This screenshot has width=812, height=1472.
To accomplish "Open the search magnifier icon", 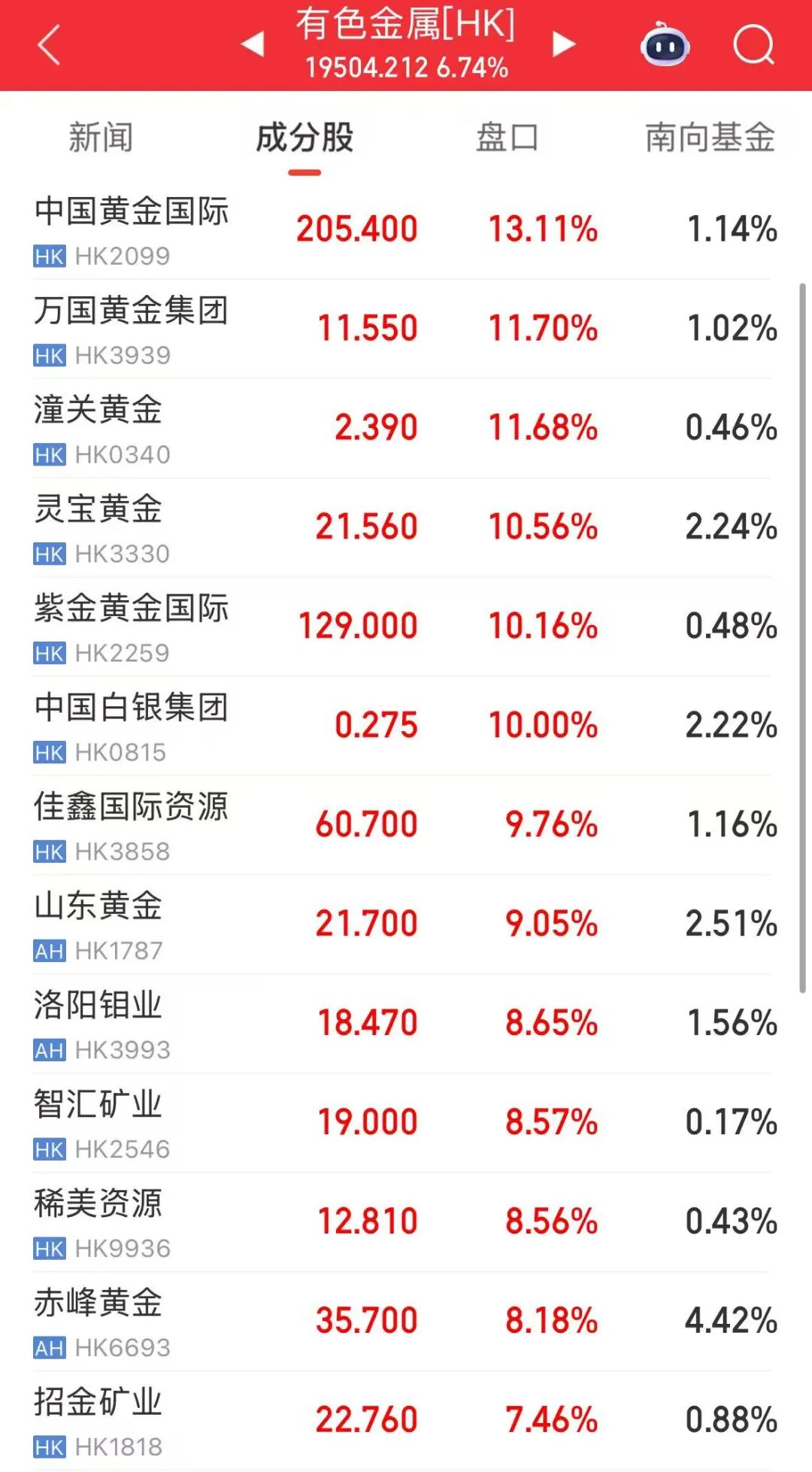I will [x=754, y=44].
